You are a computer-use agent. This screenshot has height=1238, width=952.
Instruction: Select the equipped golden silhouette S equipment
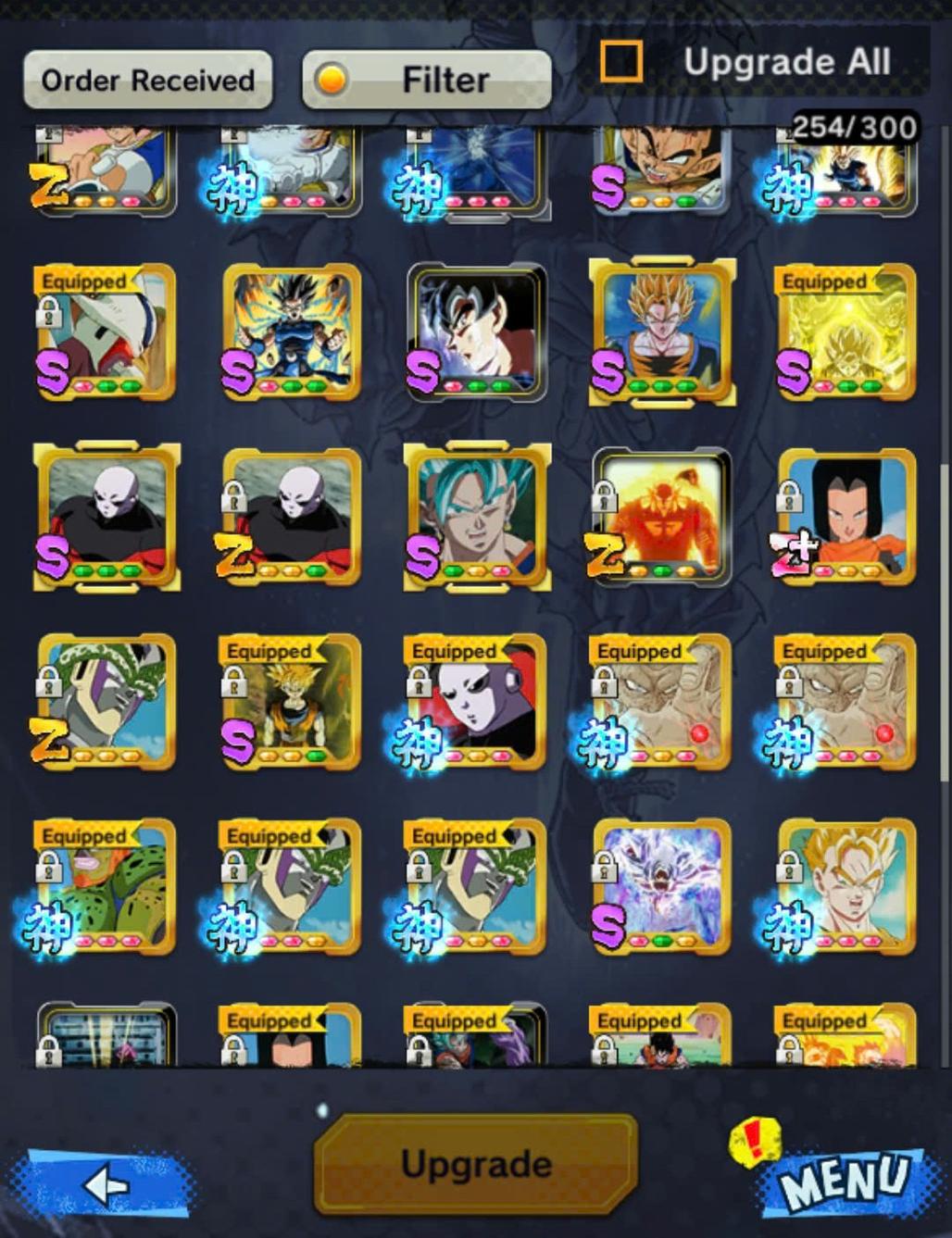pos(846,331)
